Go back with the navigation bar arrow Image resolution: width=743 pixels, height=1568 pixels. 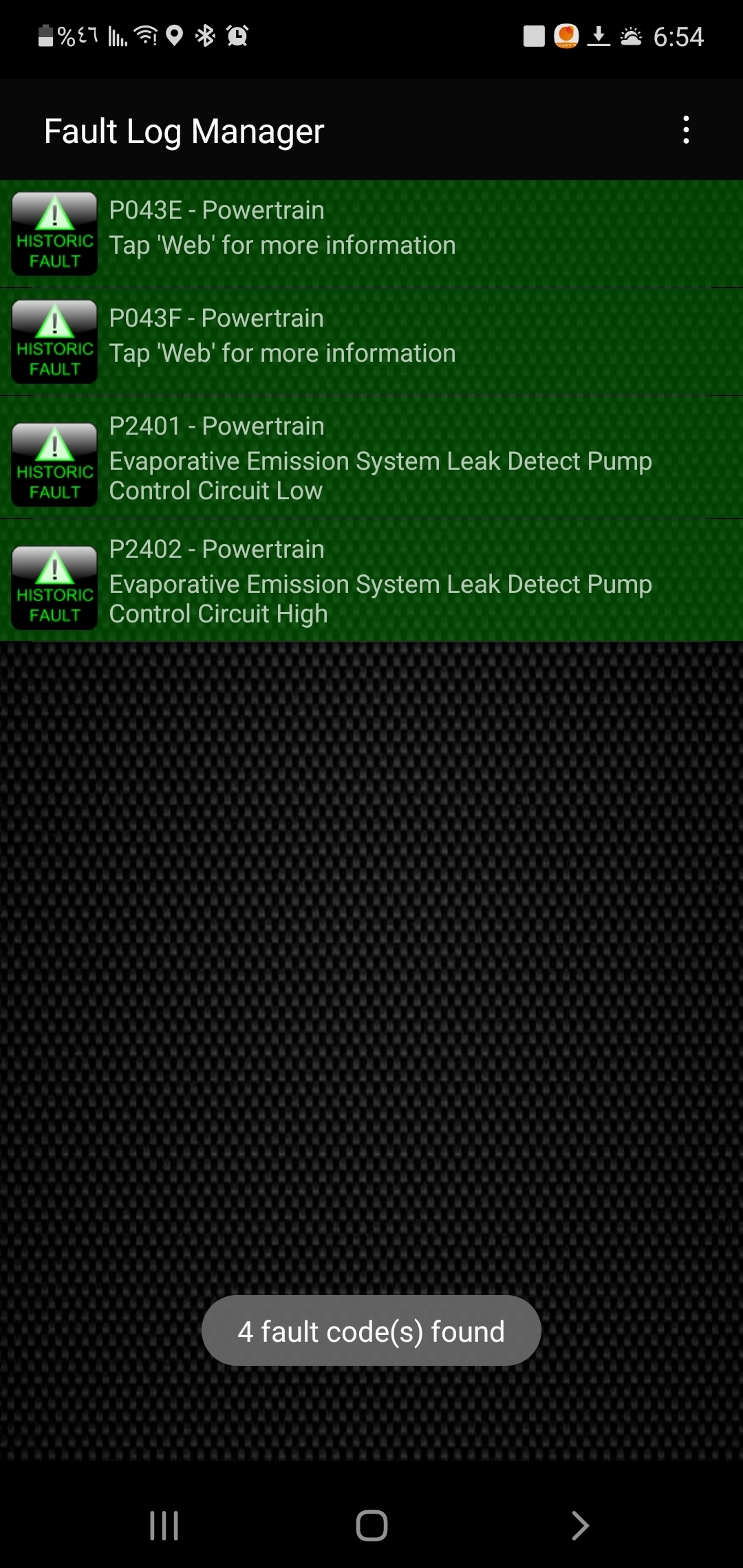(x=580, y=1525)
